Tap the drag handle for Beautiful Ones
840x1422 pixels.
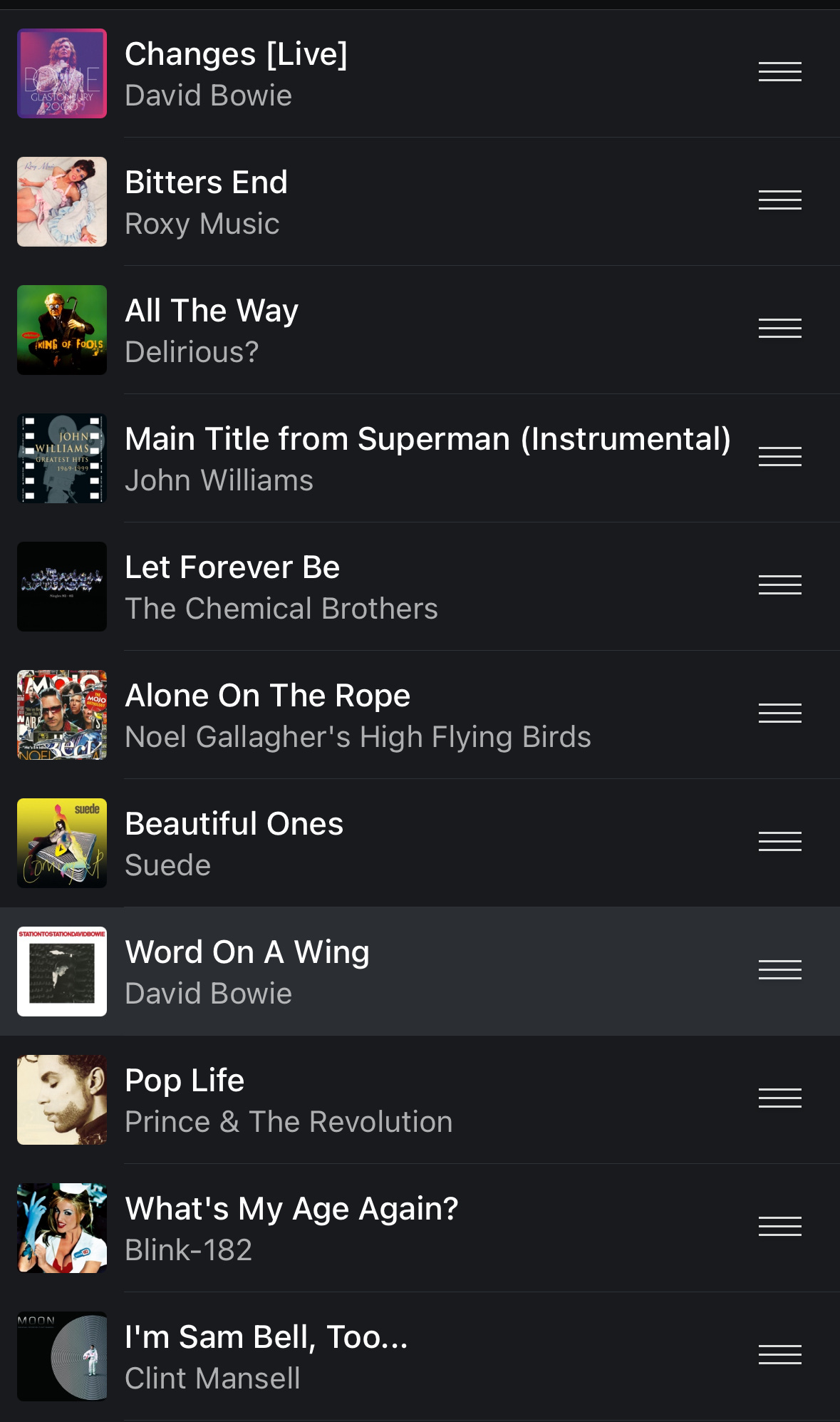pos(779,842)
